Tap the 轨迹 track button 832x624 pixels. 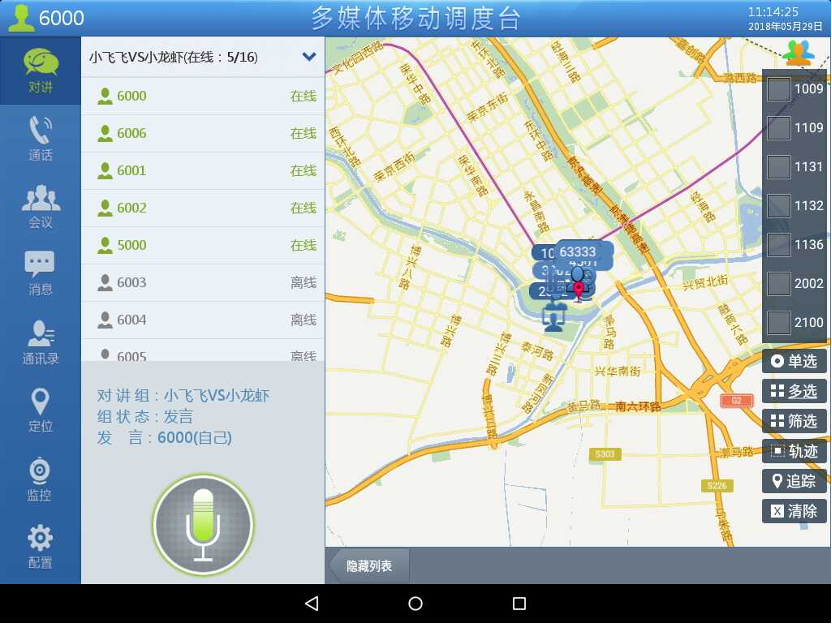pos(794,451)
